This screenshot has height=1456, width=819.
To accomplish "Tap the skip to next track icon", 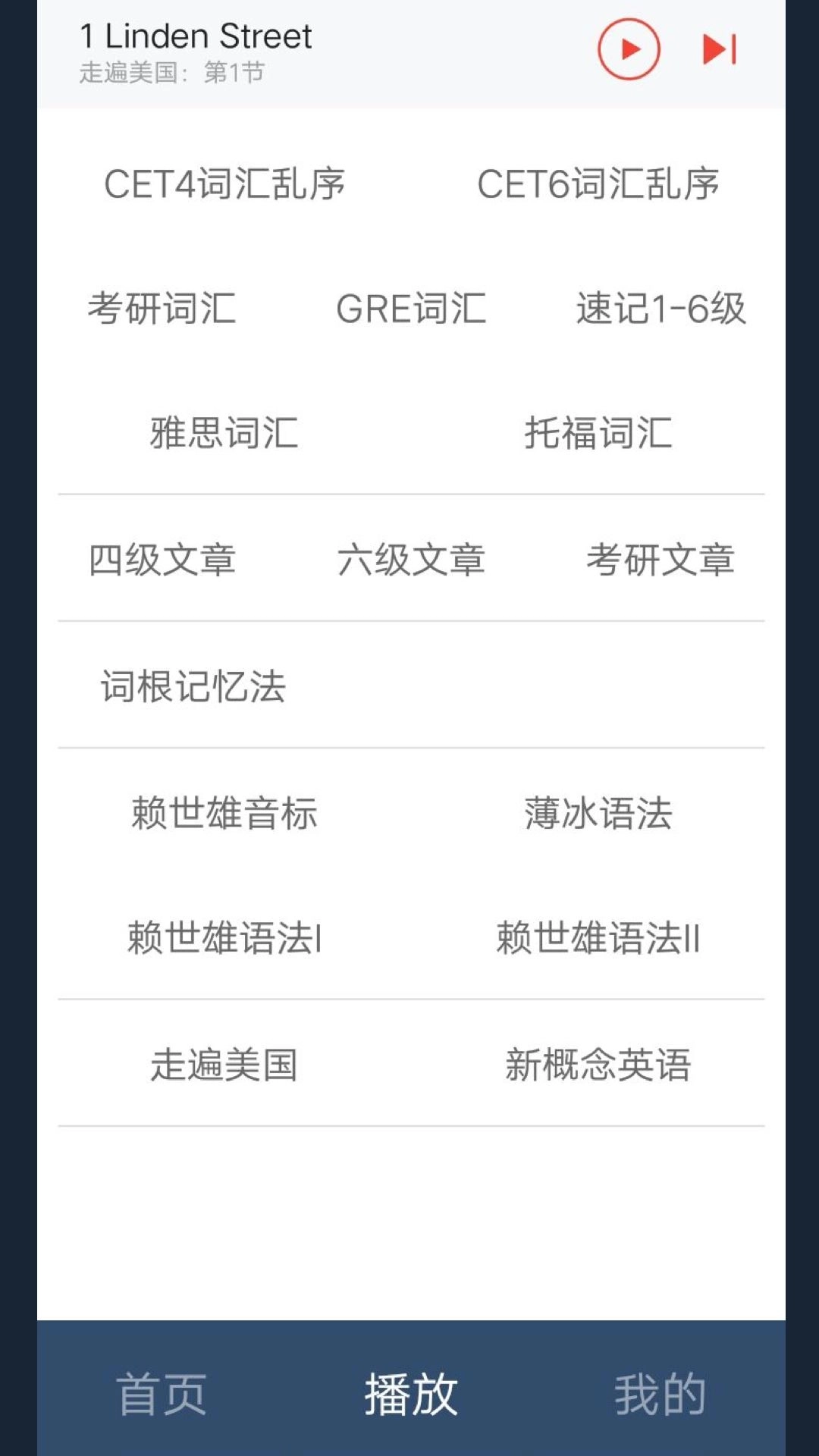I will coord(719,48).
